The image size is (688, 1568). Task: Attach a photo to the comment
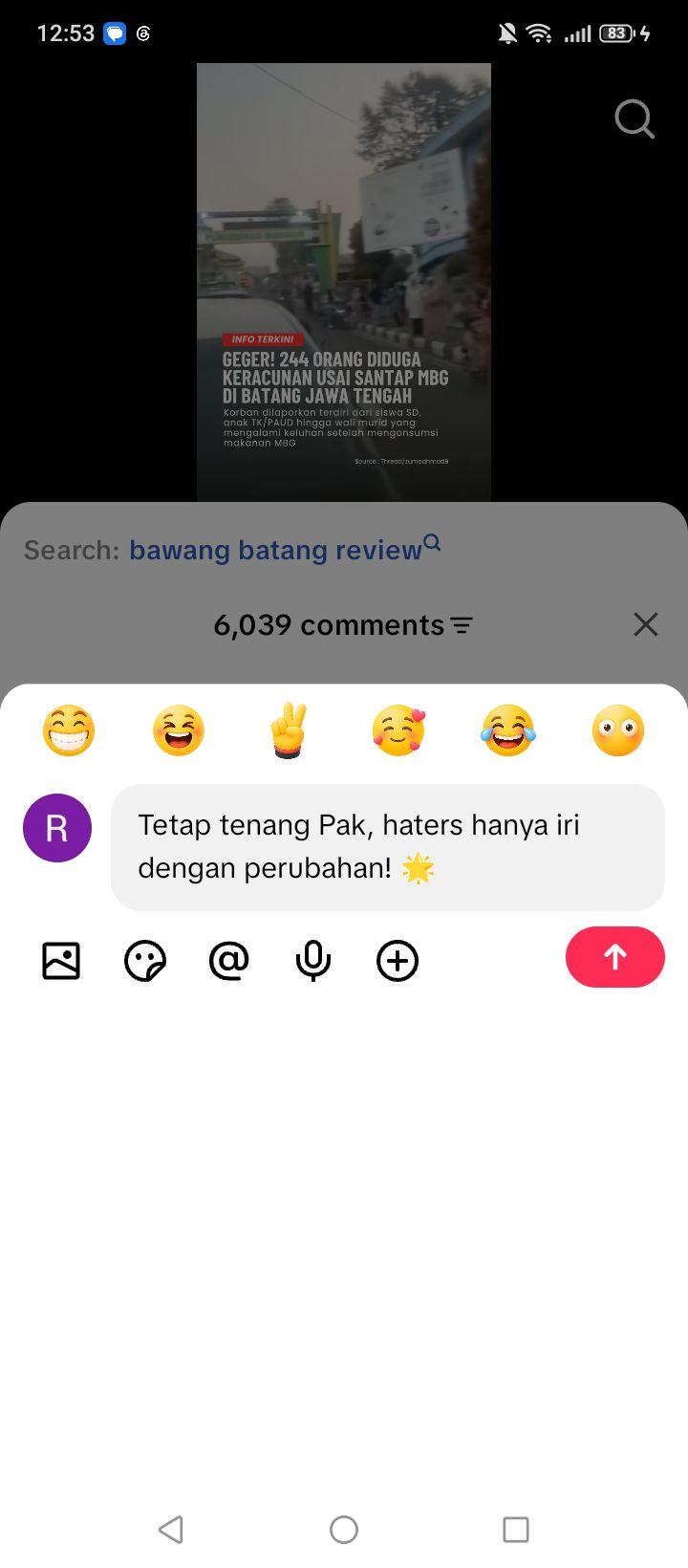coord(61,961)
